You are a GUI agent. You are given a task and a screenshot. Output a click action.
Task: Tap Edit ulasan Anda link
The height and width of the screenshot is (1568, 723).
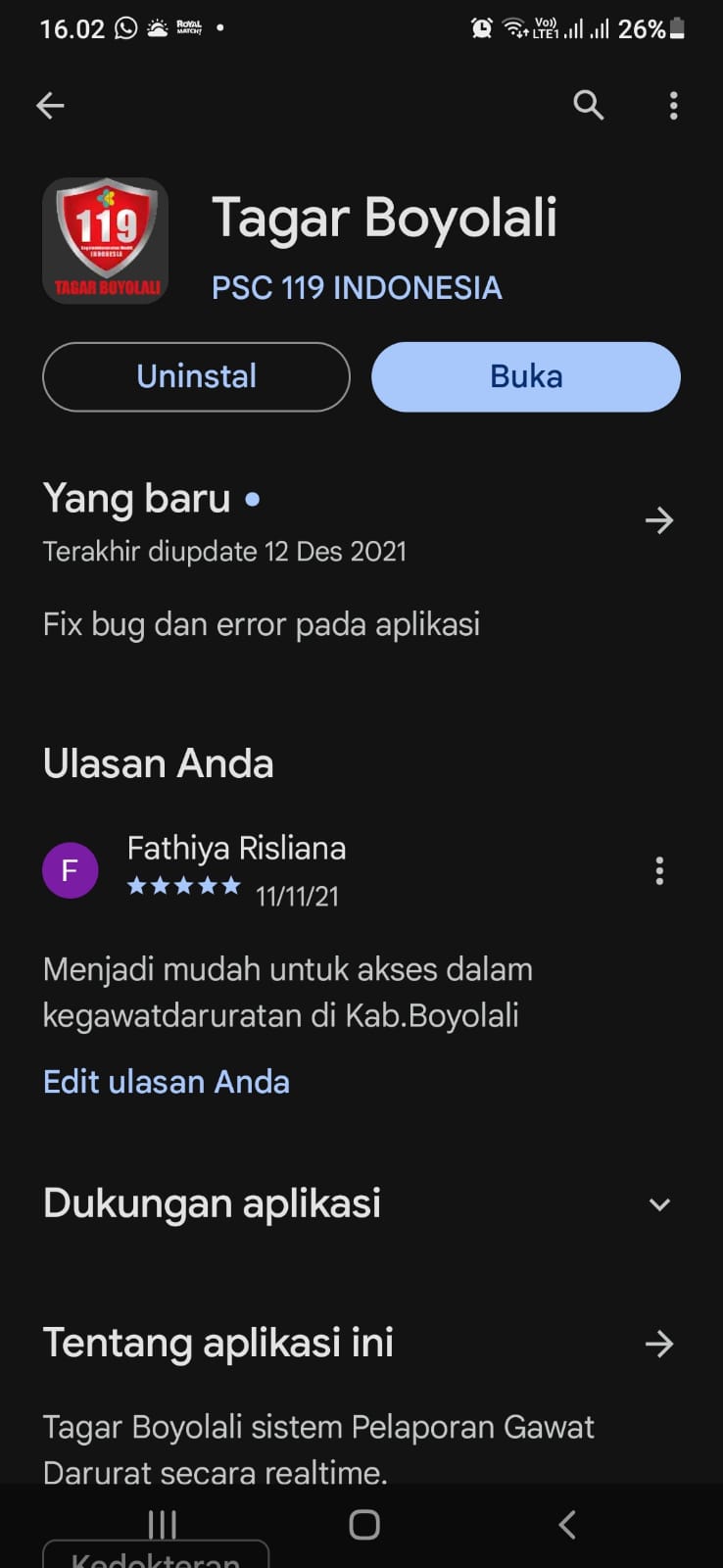point(167,1082)
